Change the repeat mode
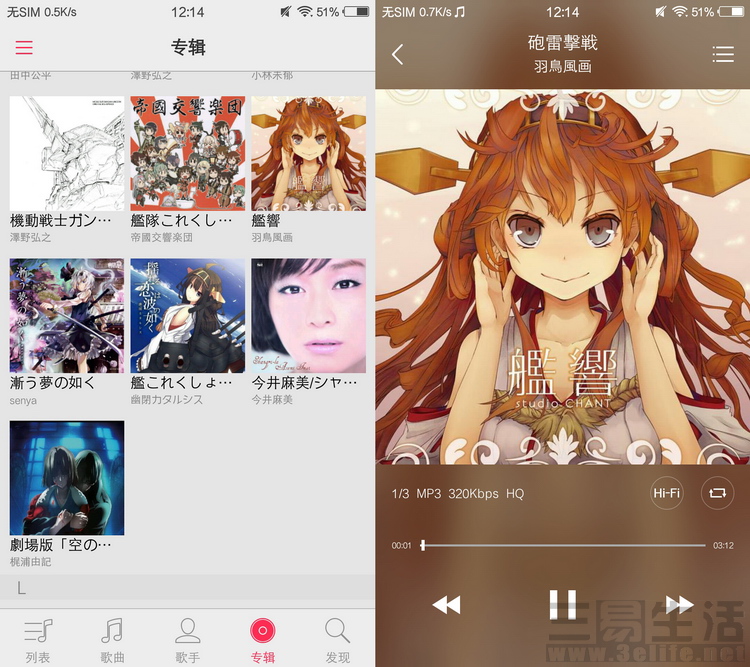 coord(718,493)
